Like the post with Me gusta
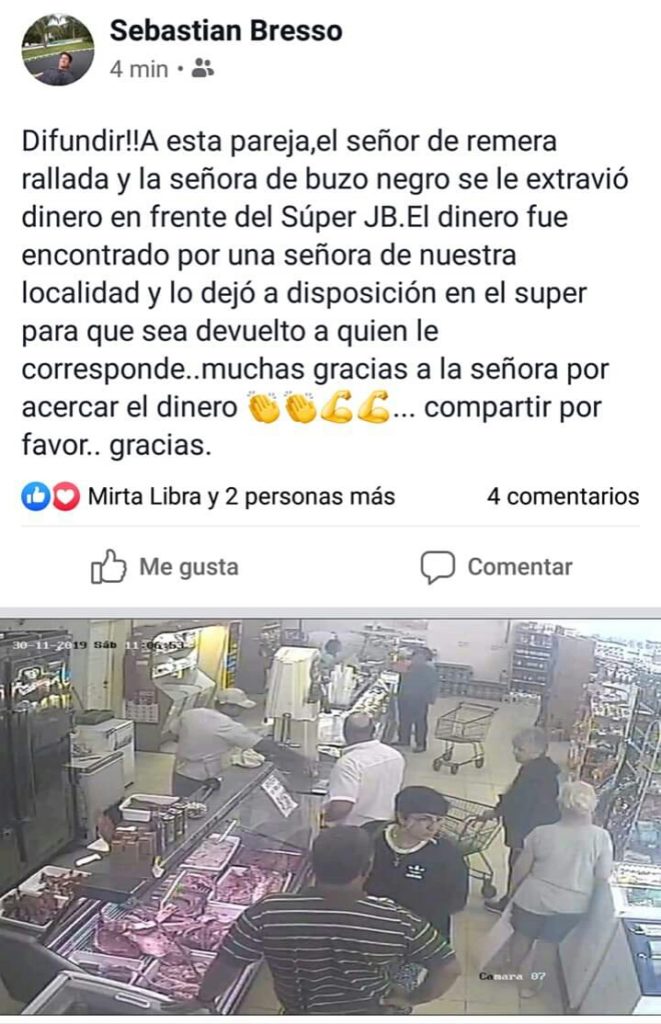661x1024 pixels. 165,567
